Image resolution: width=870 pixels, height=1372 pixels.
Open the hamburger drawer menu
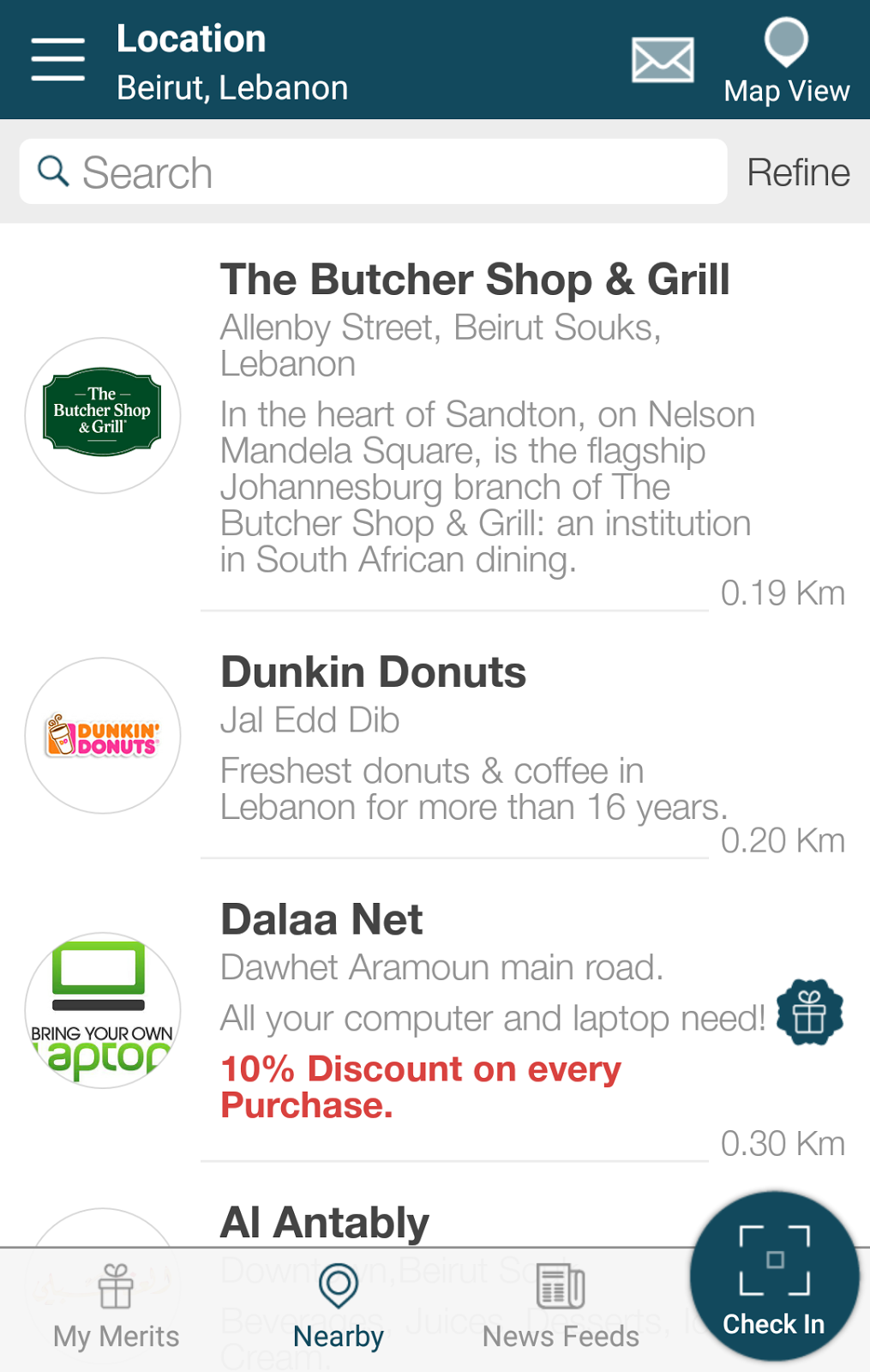pos(57,59)
